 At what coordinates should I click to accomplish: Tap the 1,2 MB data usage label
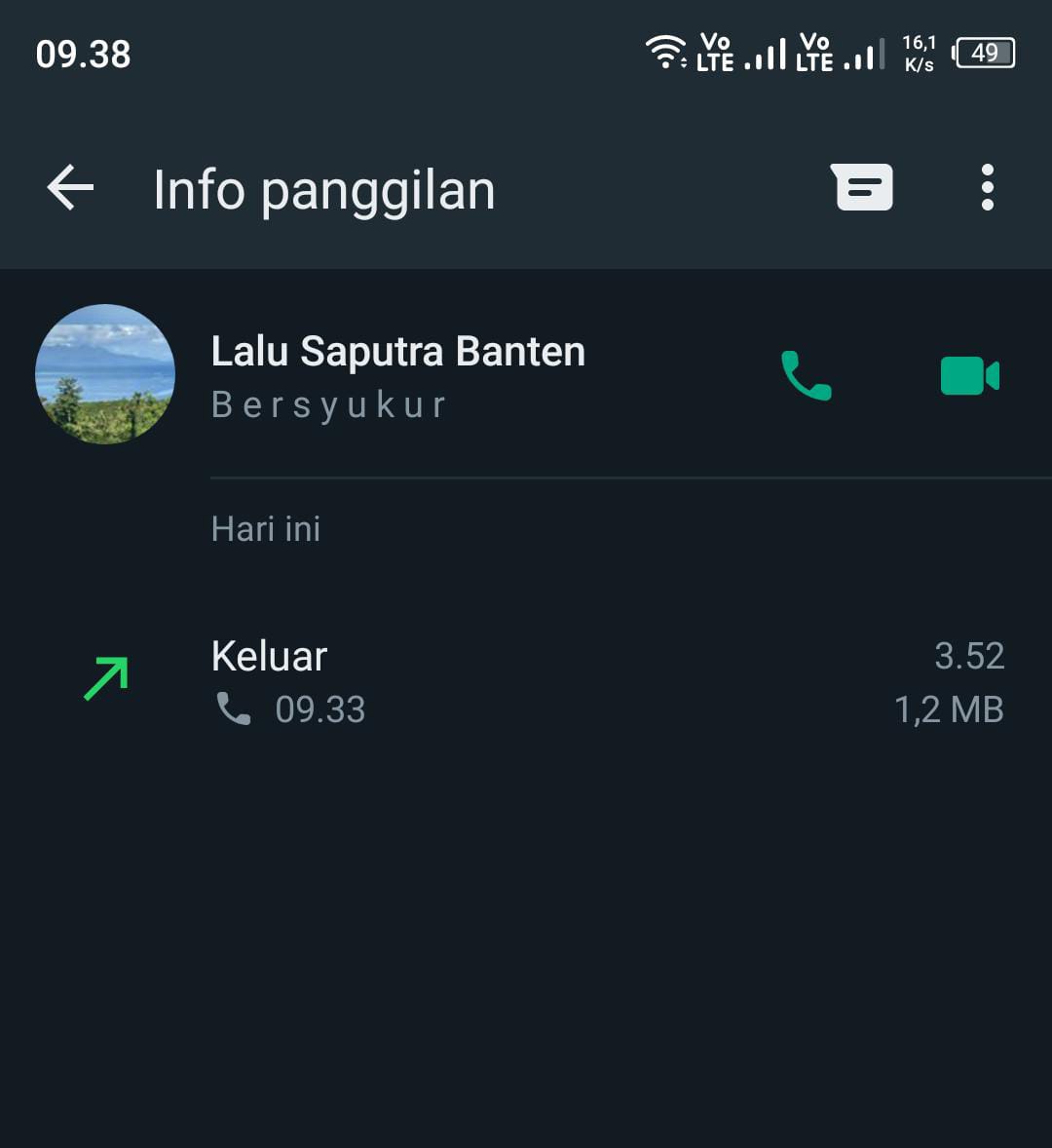(x=950, y=710)
